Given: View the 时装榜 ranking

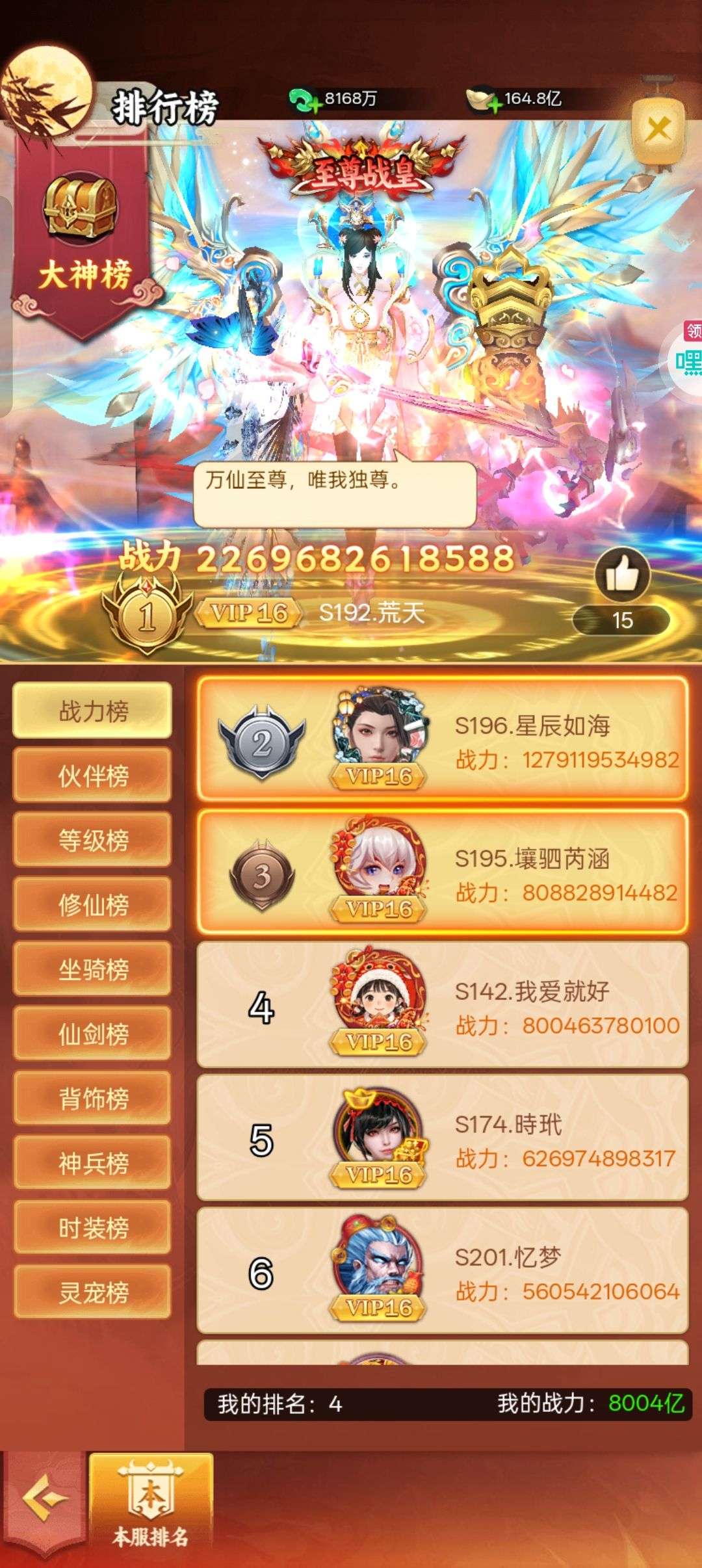Looking at the screenshot, I should click(92, 1227).
